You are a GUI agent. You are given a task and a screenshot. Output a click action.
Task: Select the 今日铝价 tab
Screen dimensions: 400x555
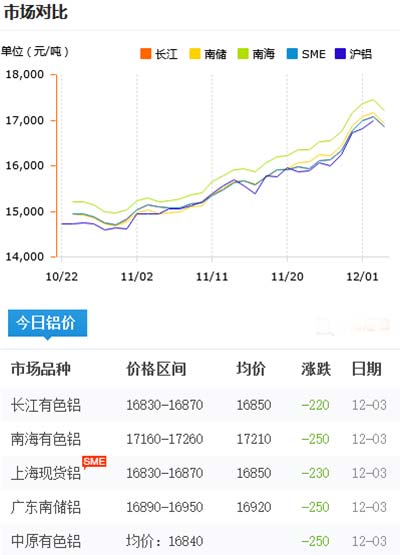pos(47,323)
